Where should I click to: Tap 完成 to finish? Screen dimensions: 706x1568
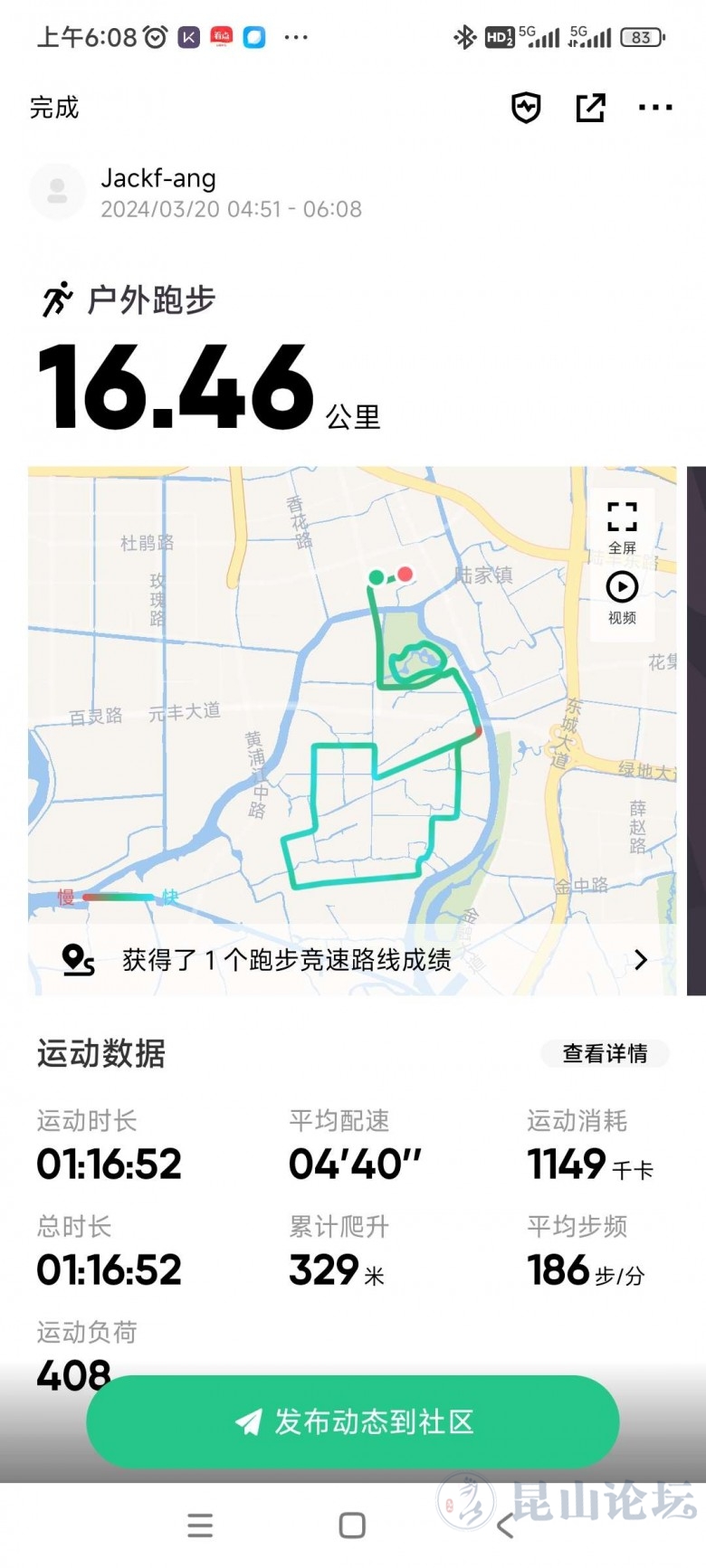54,108
